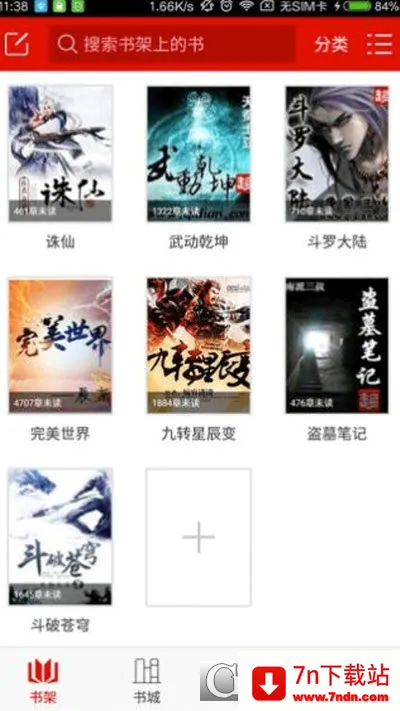The height and width of the screenshot is (711, 400).
Task: Open the book 诛仙
Action: (x=60, y=154)
